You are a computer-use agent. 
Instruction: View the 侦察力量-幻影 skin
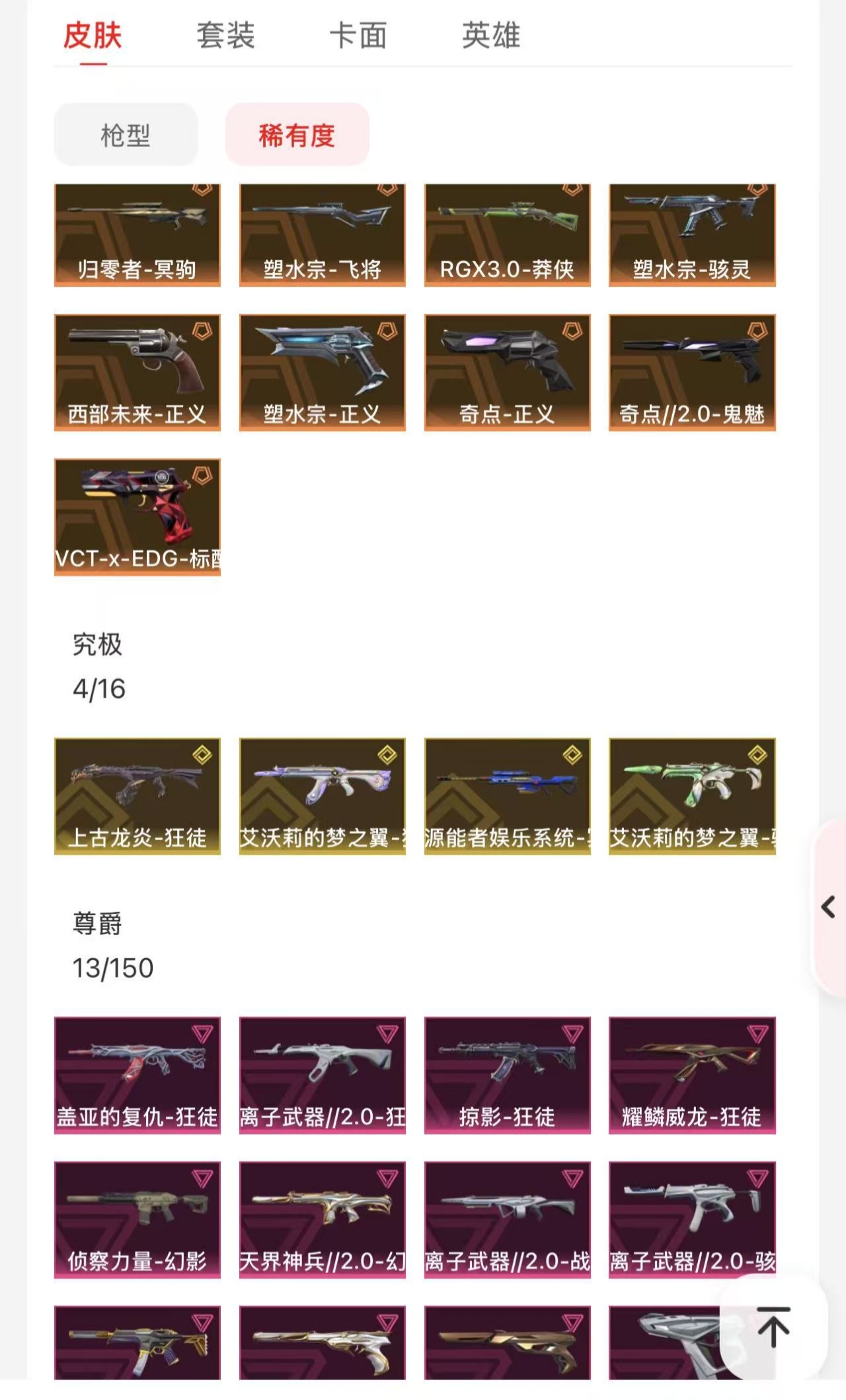[x=137, y=1219]
